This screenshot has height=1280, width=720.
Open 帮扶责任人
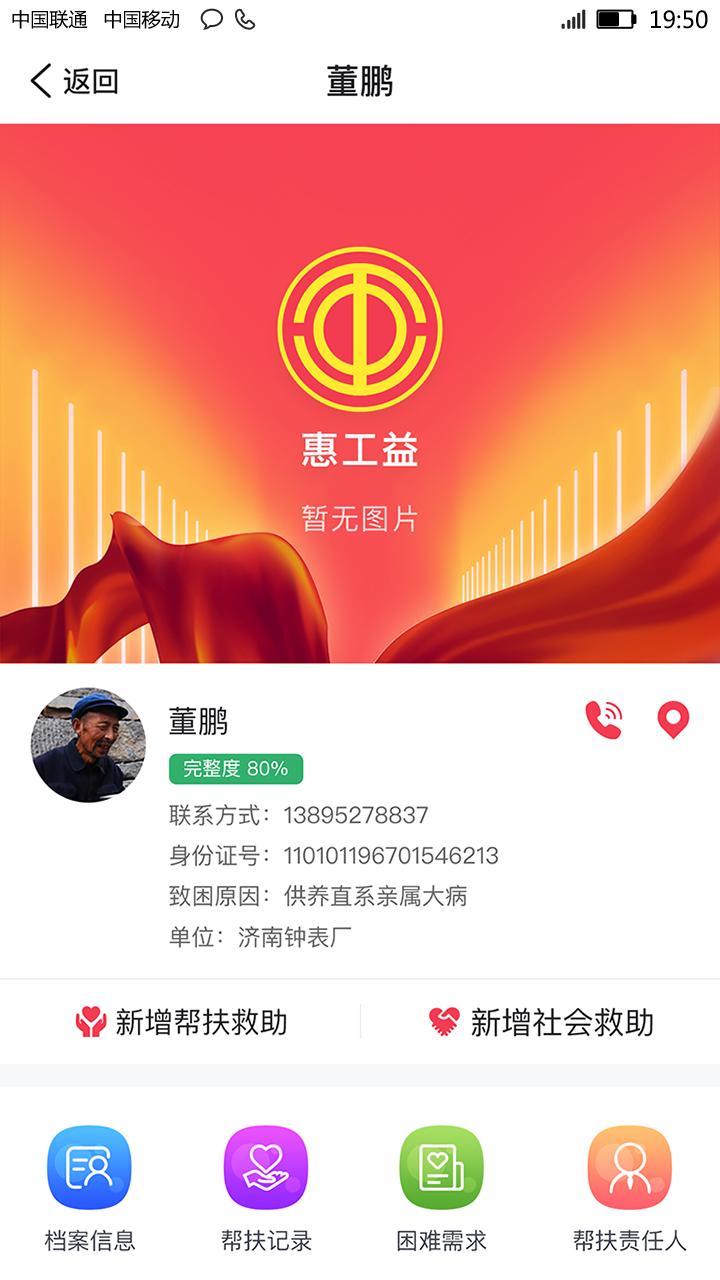pos(629,1188)
